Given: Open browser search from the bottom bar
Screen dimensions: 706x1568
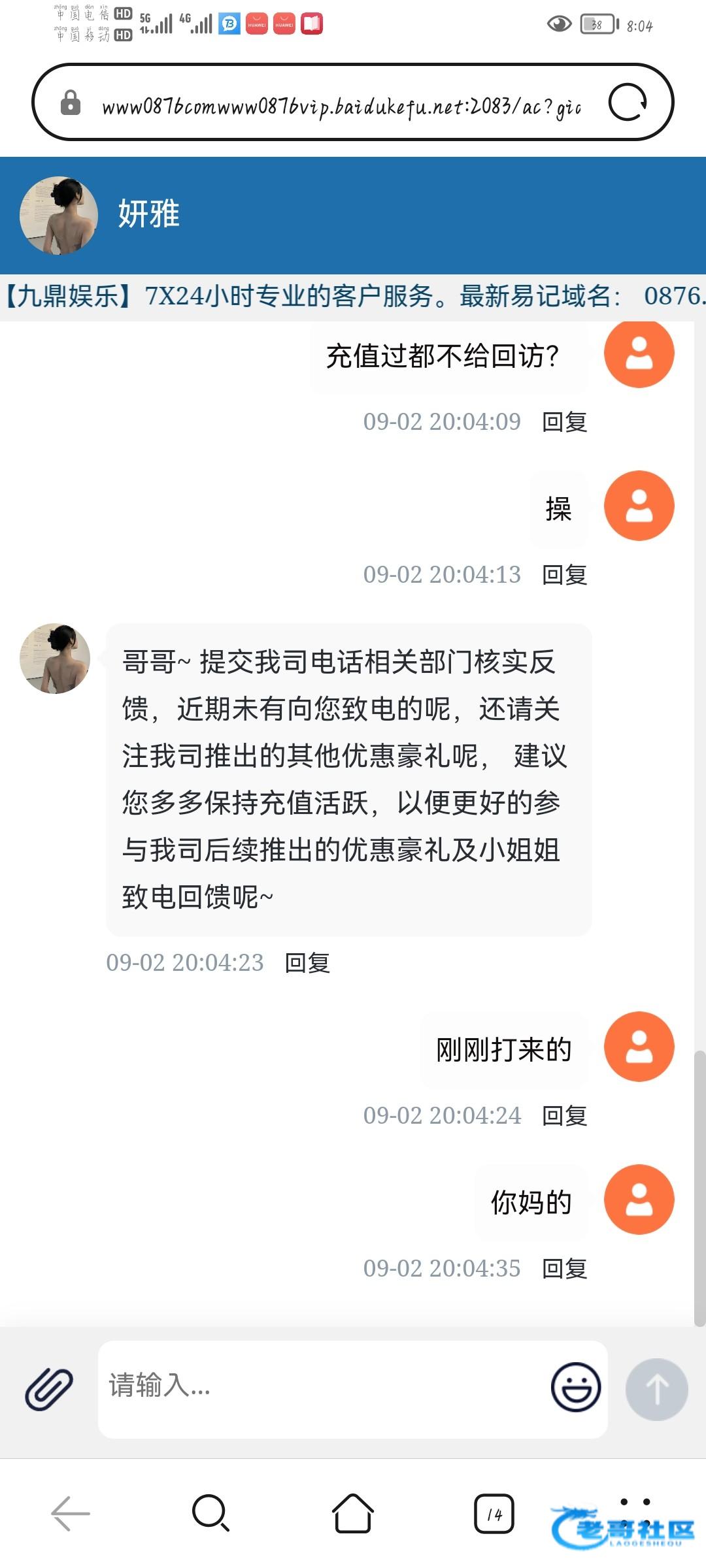Looking at the screenshot, I should 210,1513.
